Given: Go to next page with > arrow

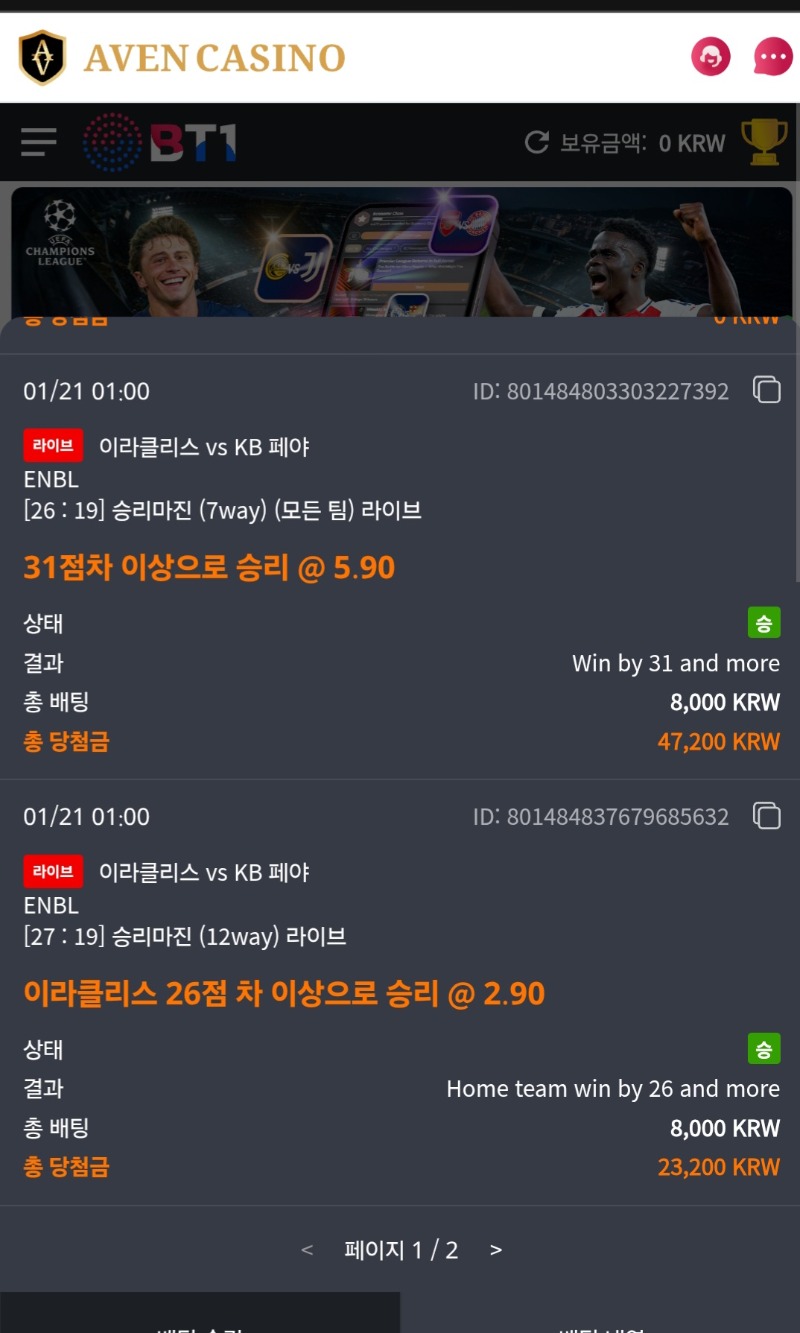Looking at the screenshot, I should pyautogui.click(x=495, y=1249).
